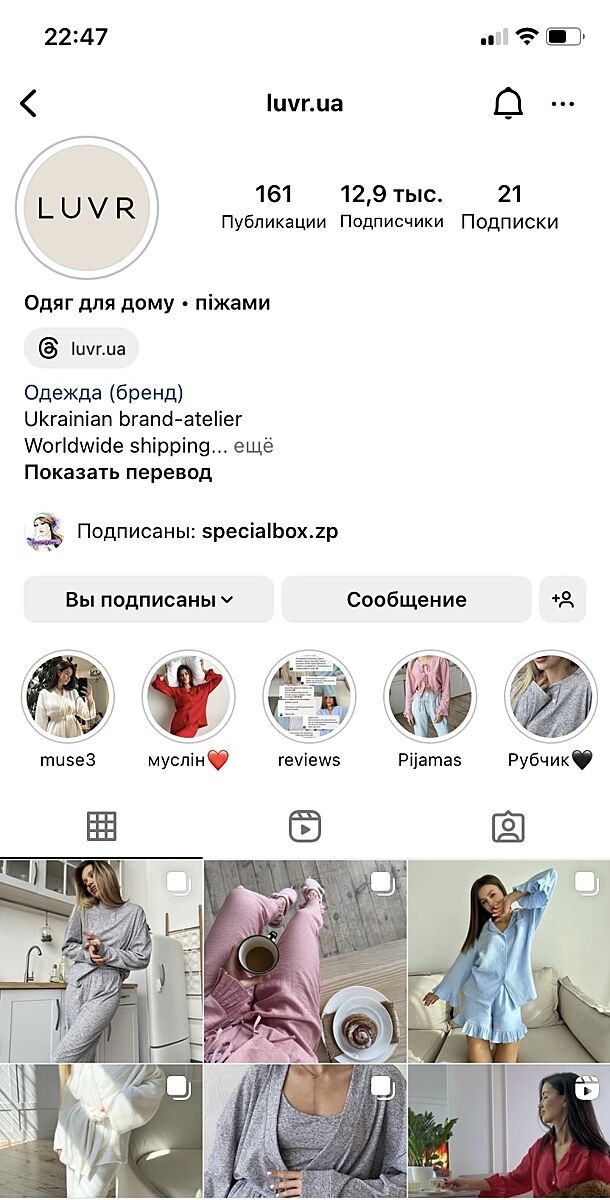Open the reviews highlight
The image size is (610, 1200).
tap(309, 697)
